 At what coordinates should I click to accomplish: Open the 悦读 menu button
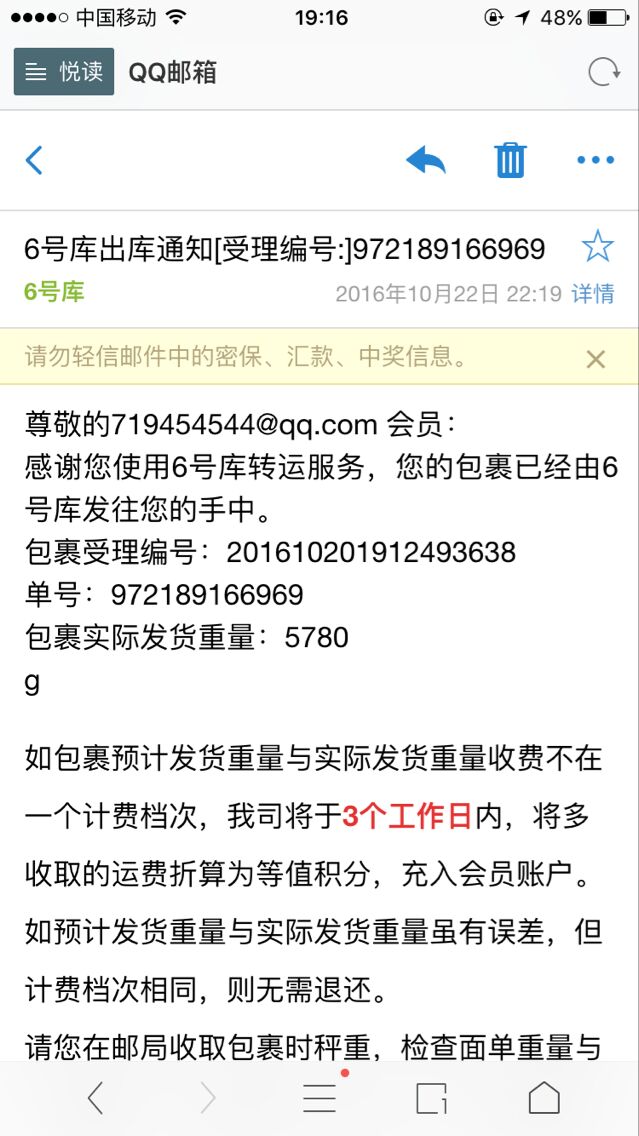tap(64, 72)
